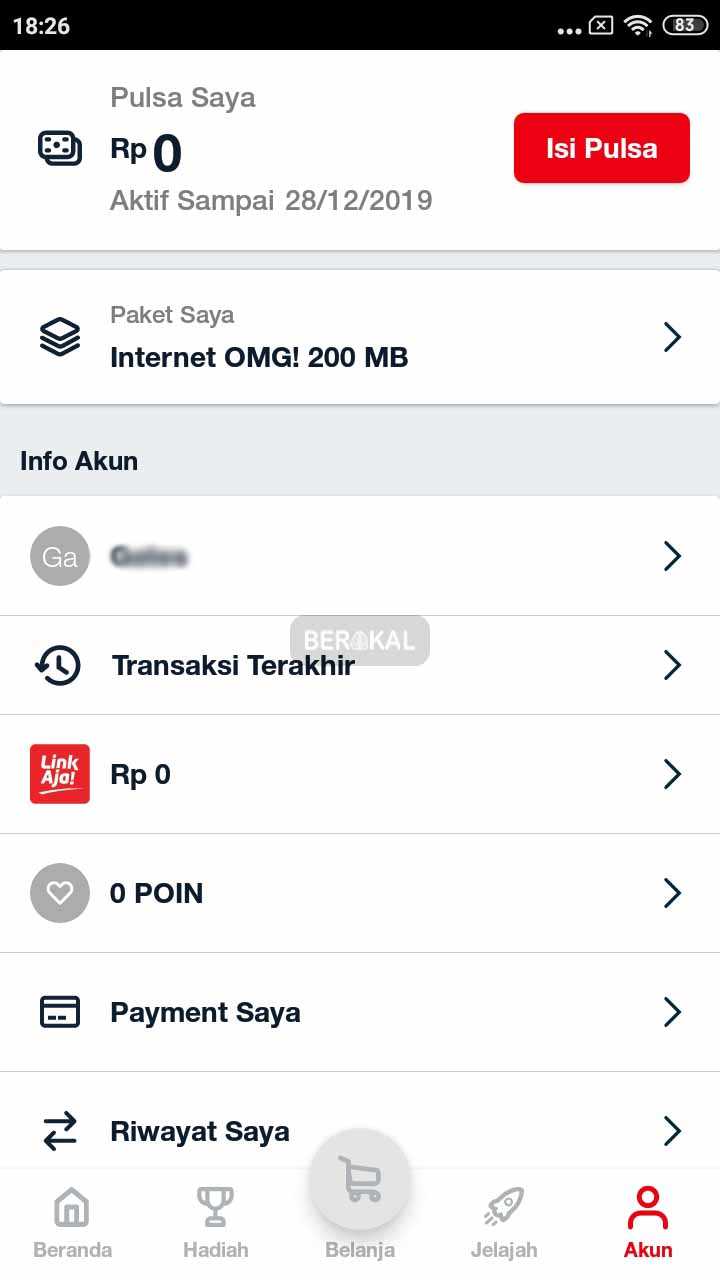
Task: Switch to the Jelajah tab
Action: [504, 1222]
